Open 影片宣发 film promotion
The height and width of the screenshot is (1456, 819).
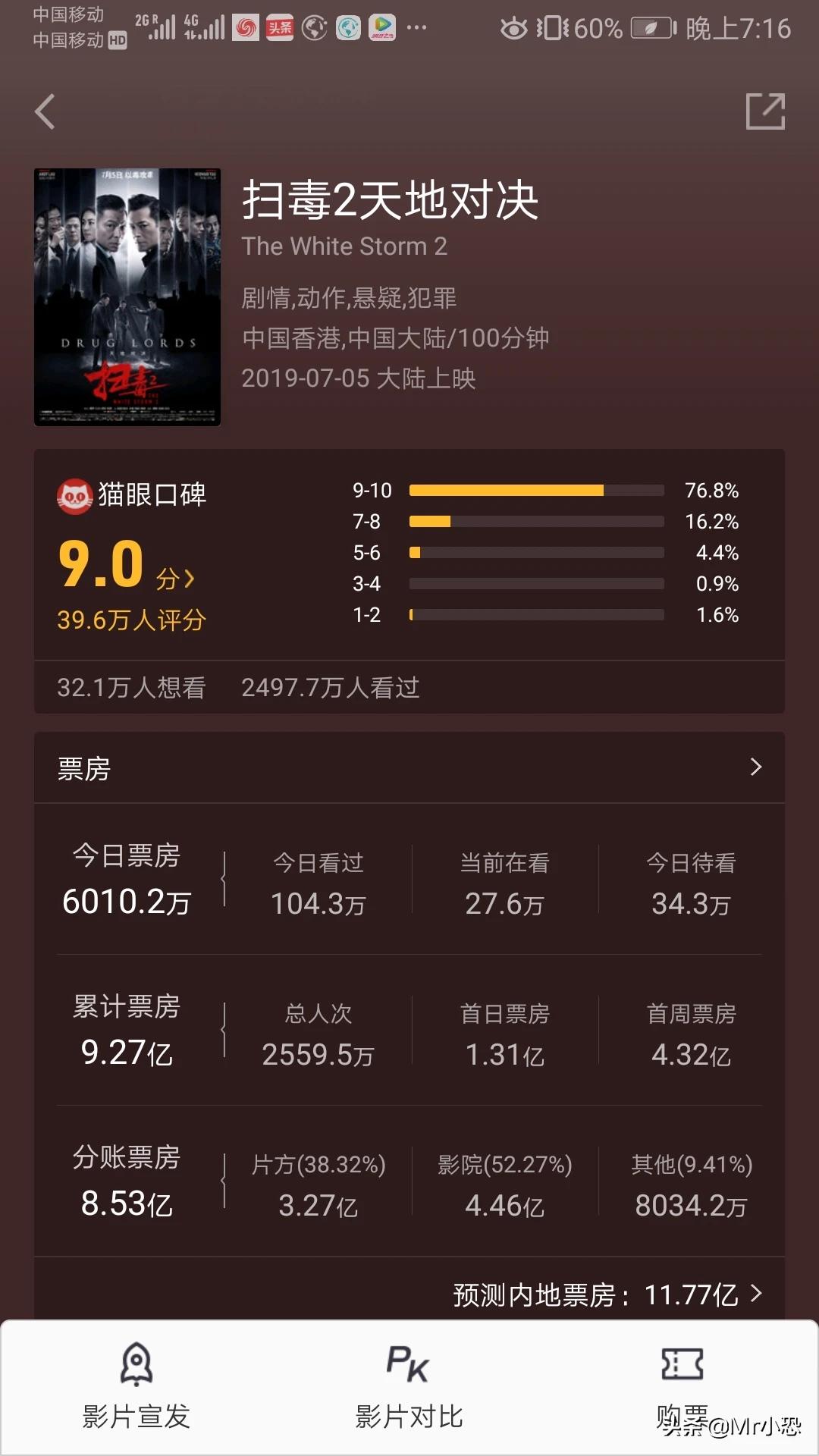(136, 1386)
